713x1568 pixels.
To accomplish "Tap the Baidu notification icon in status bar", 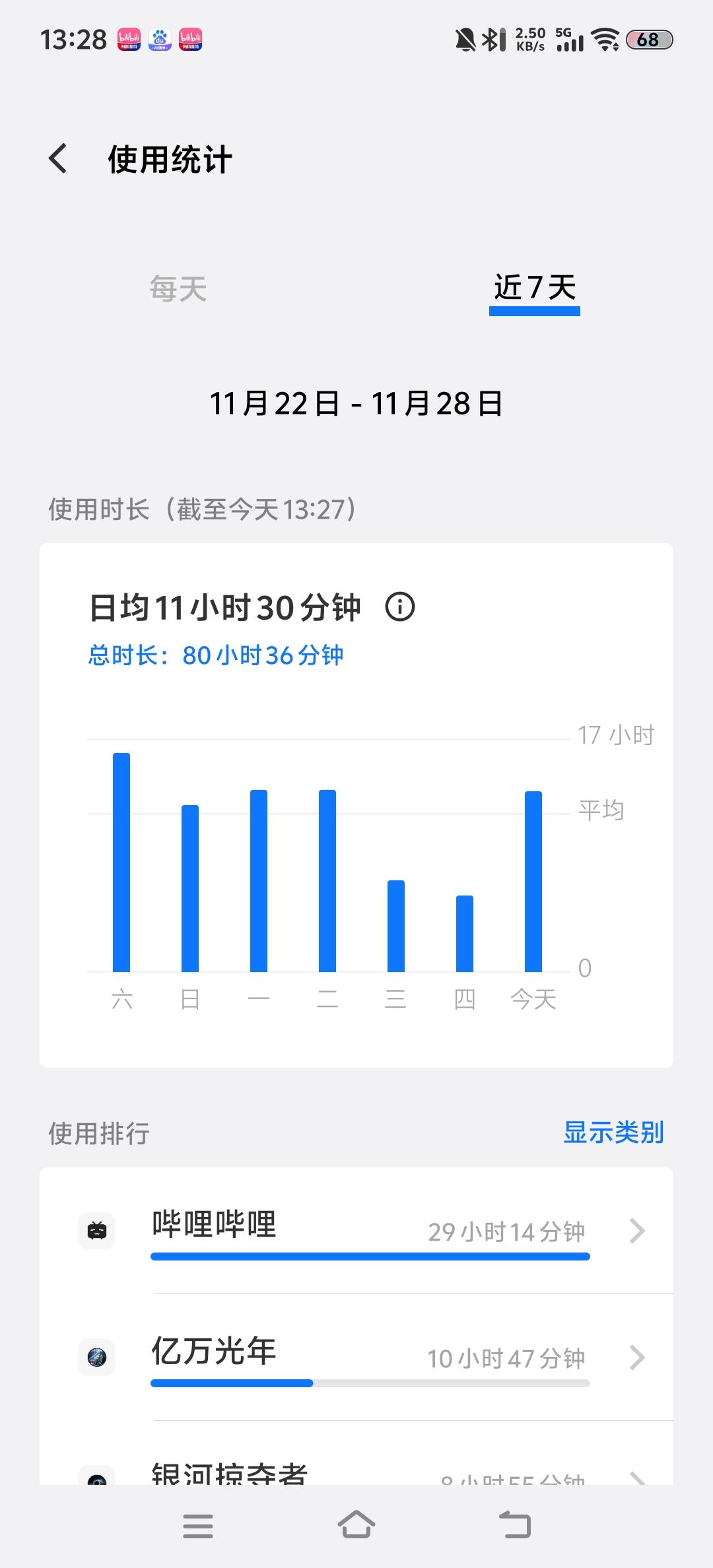I will pyautogui.click(x=158, y=40).
